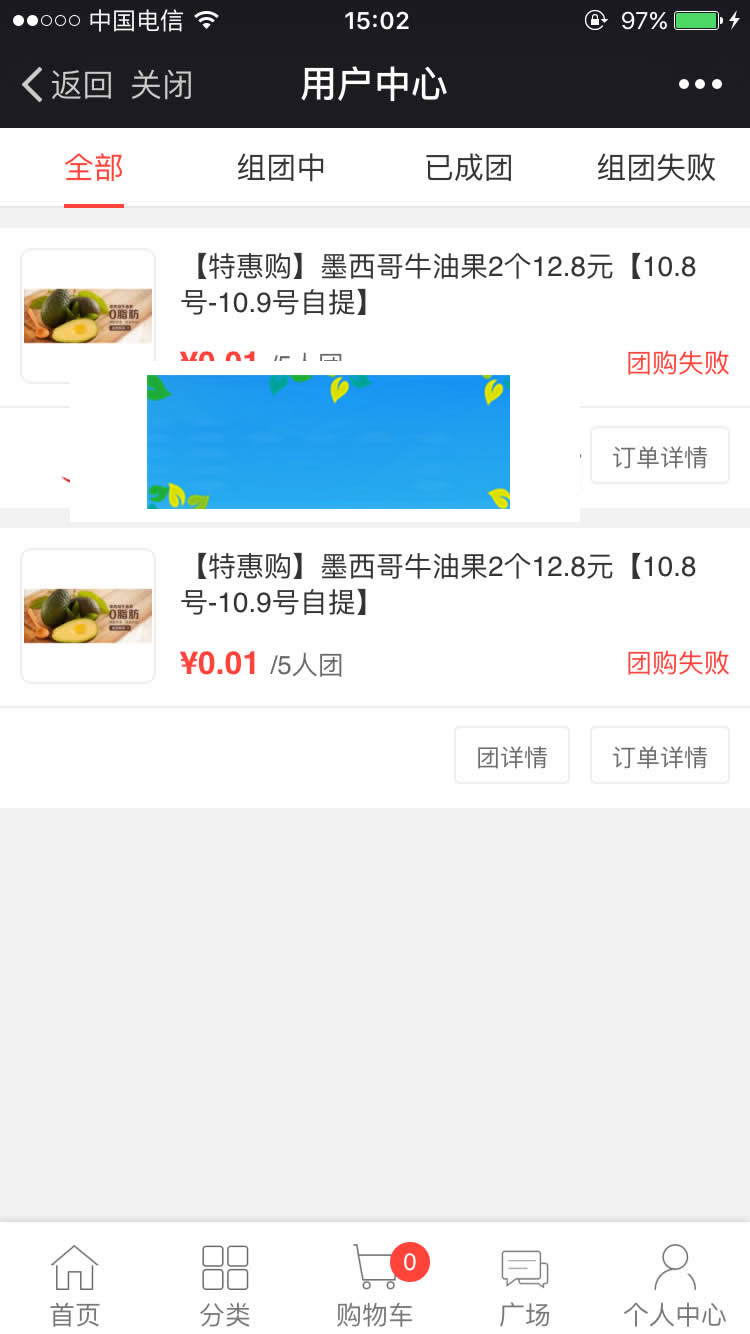Tap the back arrow in top bar
The width and height of the screenshot is (750, 1334).
point(31,85)
